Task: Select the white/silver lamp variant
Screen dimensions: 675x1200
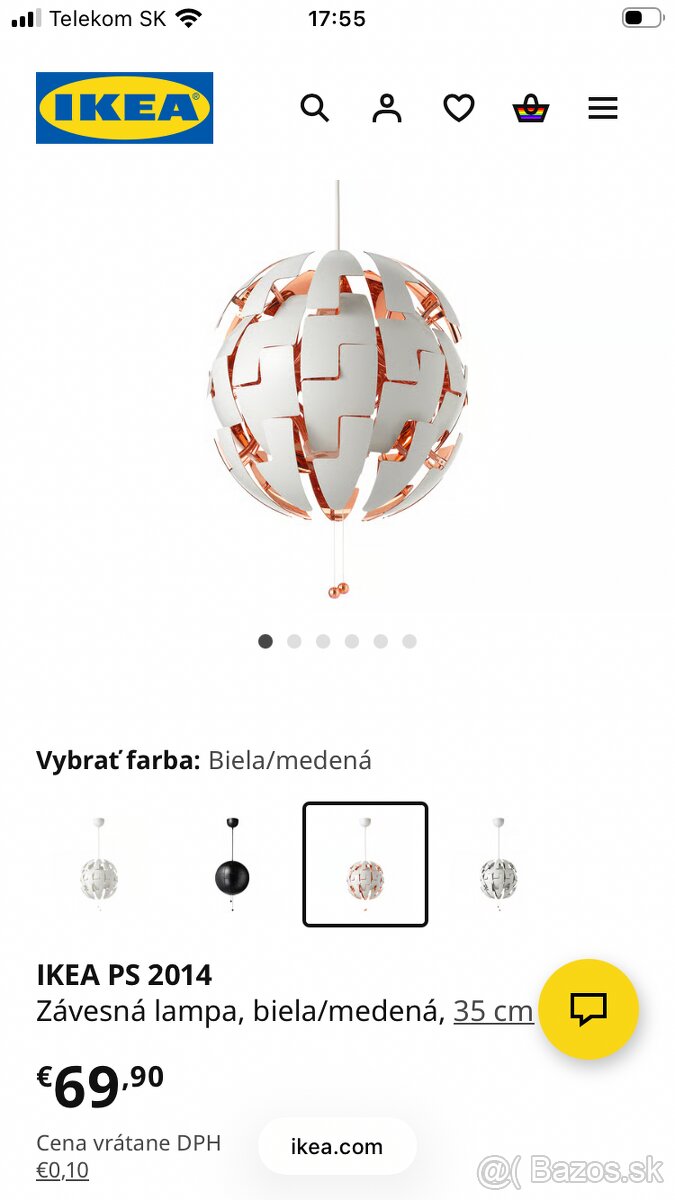Action: [x=498, y=864]
